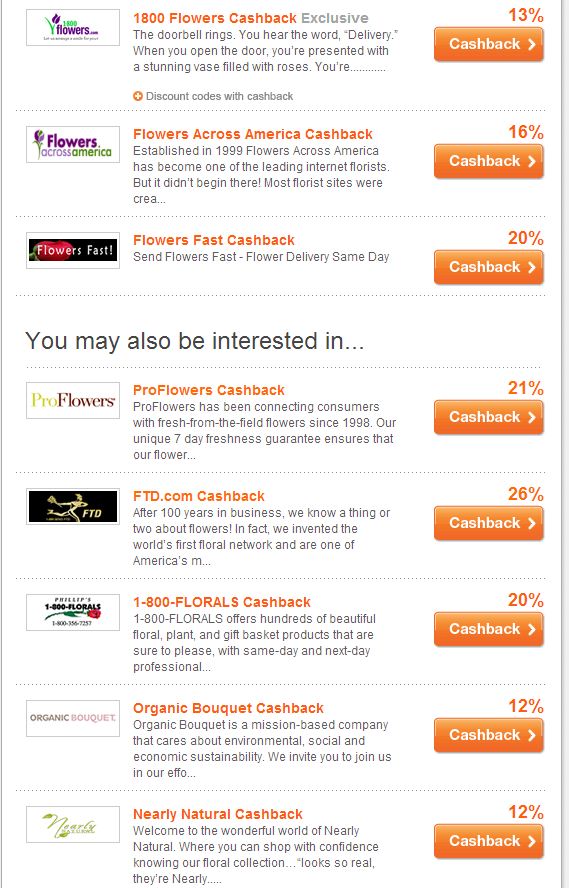Tap Cashback button for Organic Bouquet
This screenshot has width=569, height=888.
tap(489, 735)
